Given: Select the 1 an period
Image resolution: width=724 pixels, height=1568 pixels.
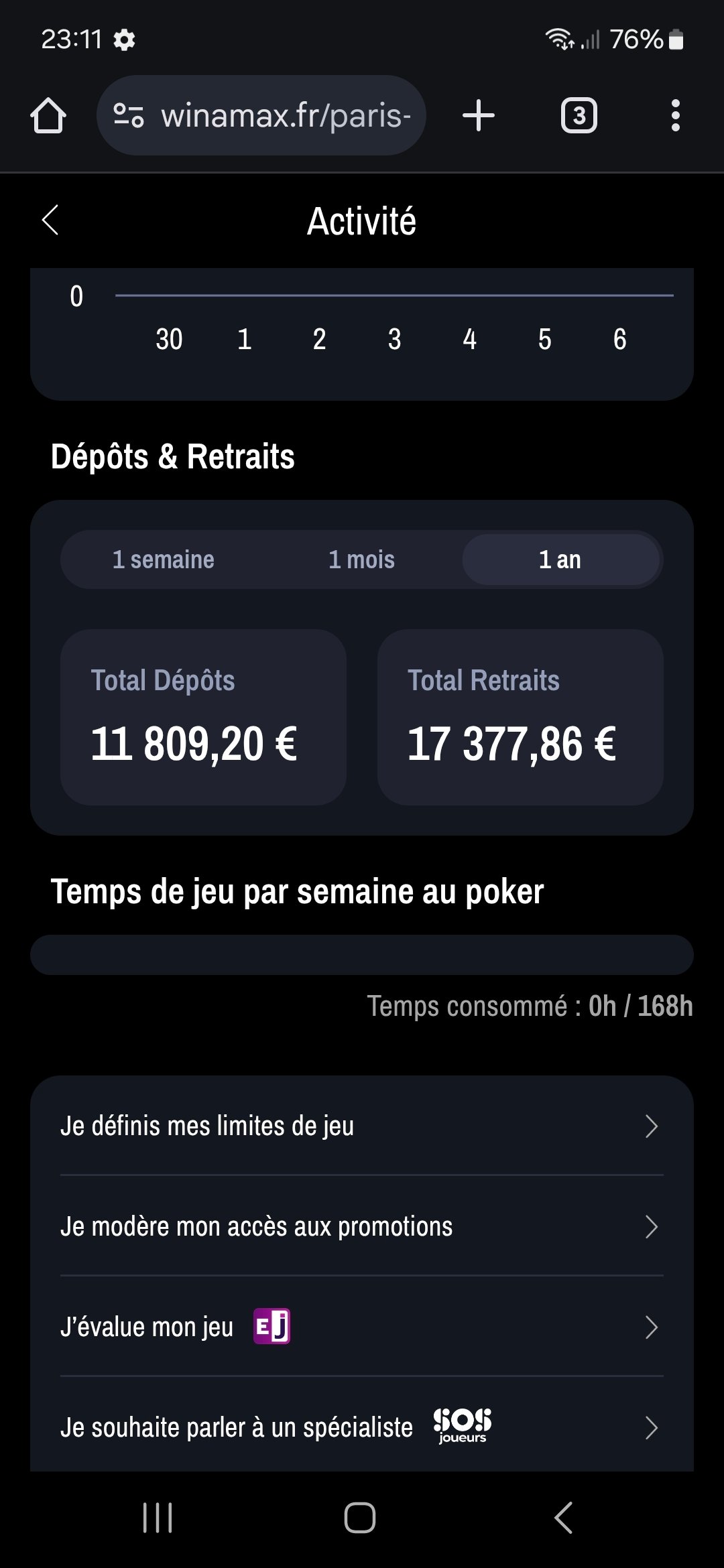Looking at the screenshot, I should click(560, 560).
